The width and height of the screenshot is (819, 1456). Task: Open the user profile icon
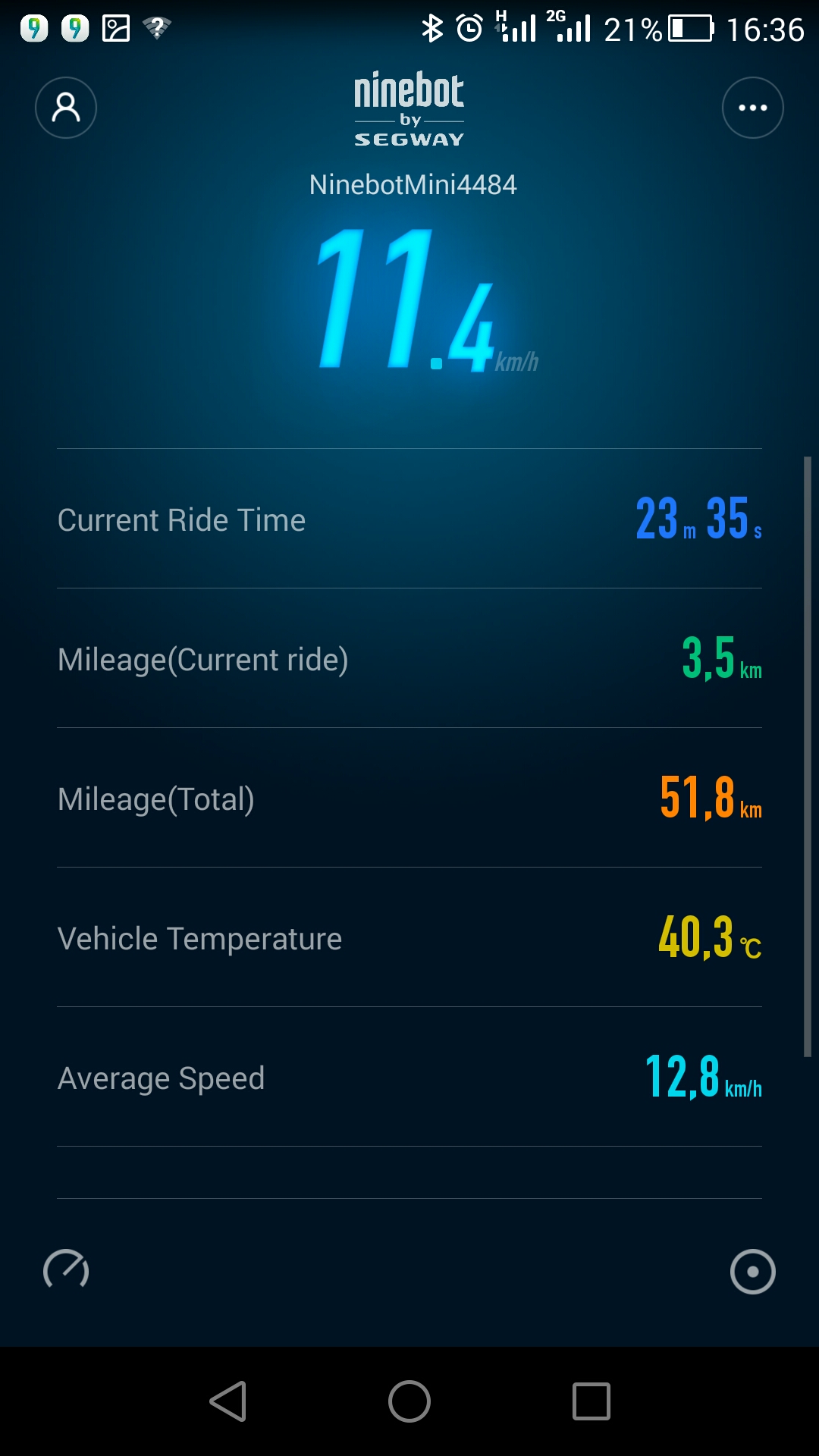pos(66,108)
